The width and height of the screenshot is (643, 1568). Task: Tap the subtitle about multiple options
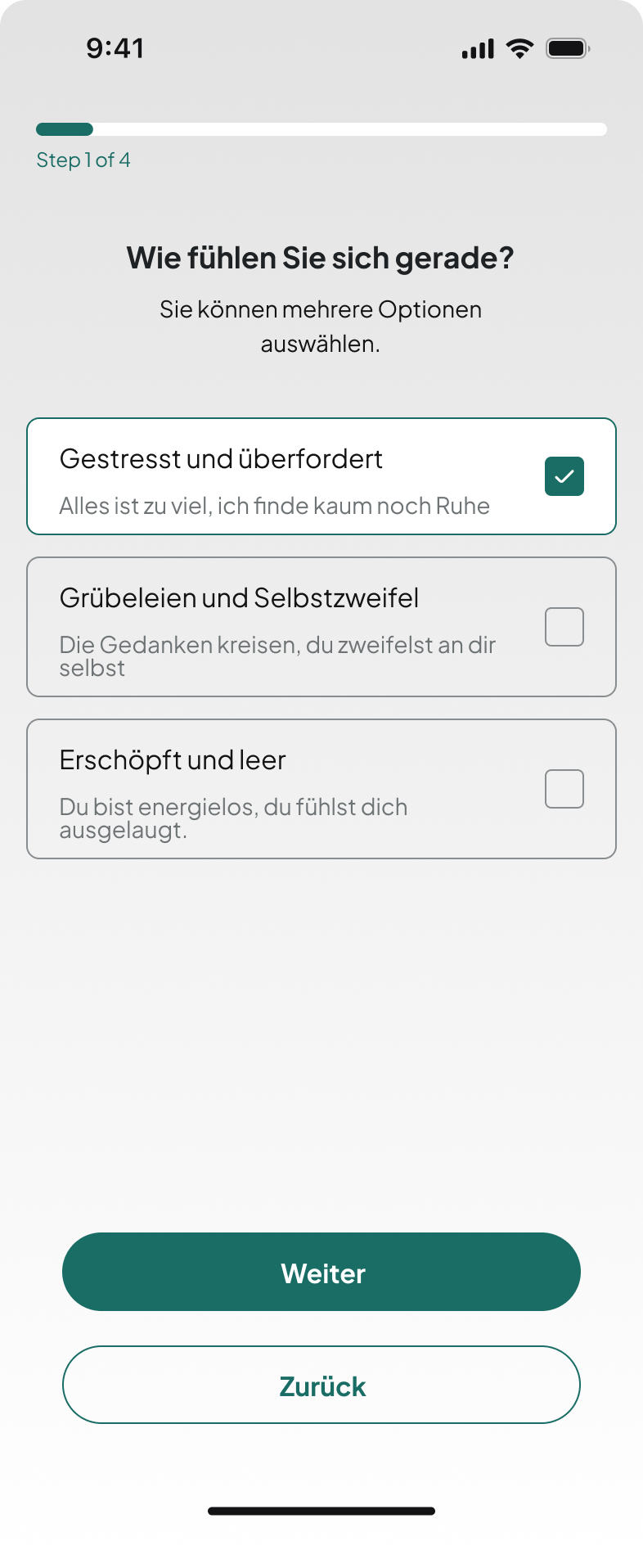[321, 325]
